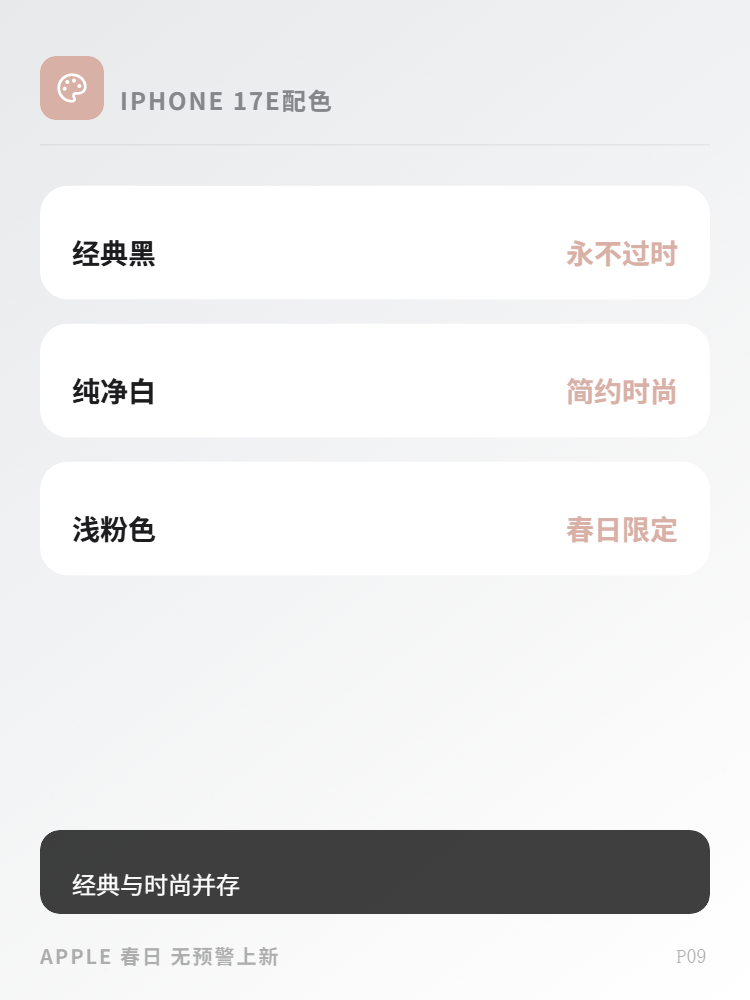Click the 永不过时 link
The width and height of the screenshot is (750, 1000).
(621, 256)
